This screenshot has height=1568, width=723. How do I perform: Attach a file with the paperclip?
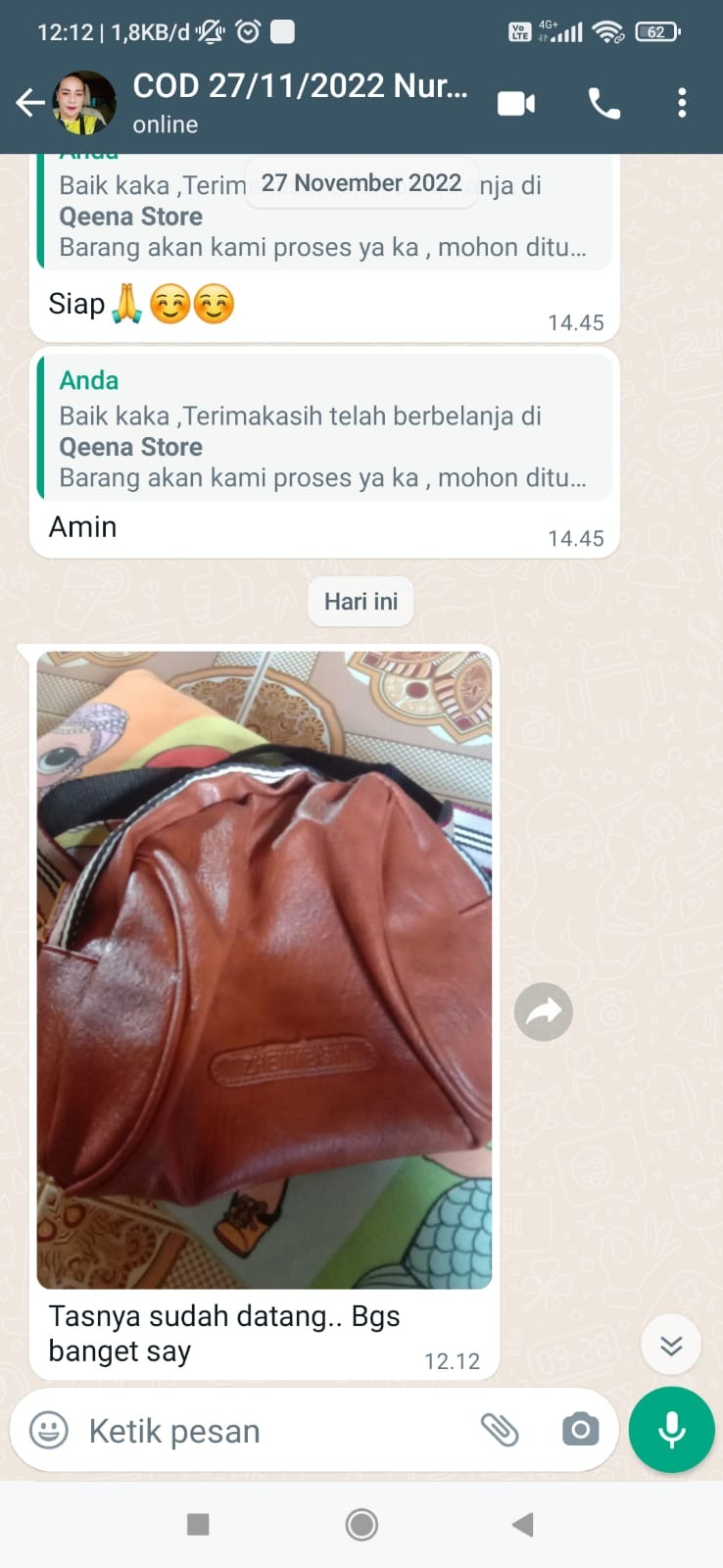point(500,1430)
